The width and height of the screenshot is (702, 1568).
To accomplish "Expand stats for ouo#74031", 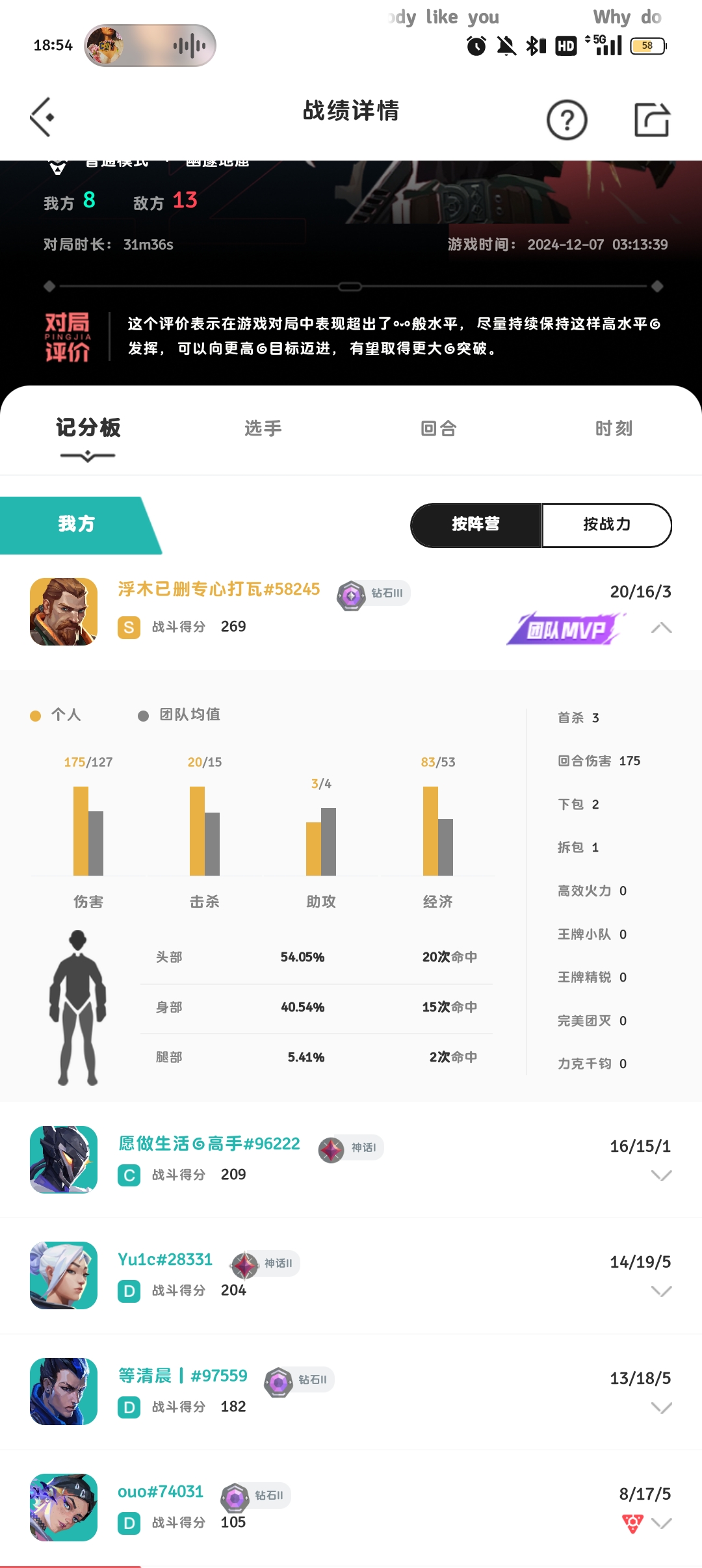I will [x=661, y=1523].
